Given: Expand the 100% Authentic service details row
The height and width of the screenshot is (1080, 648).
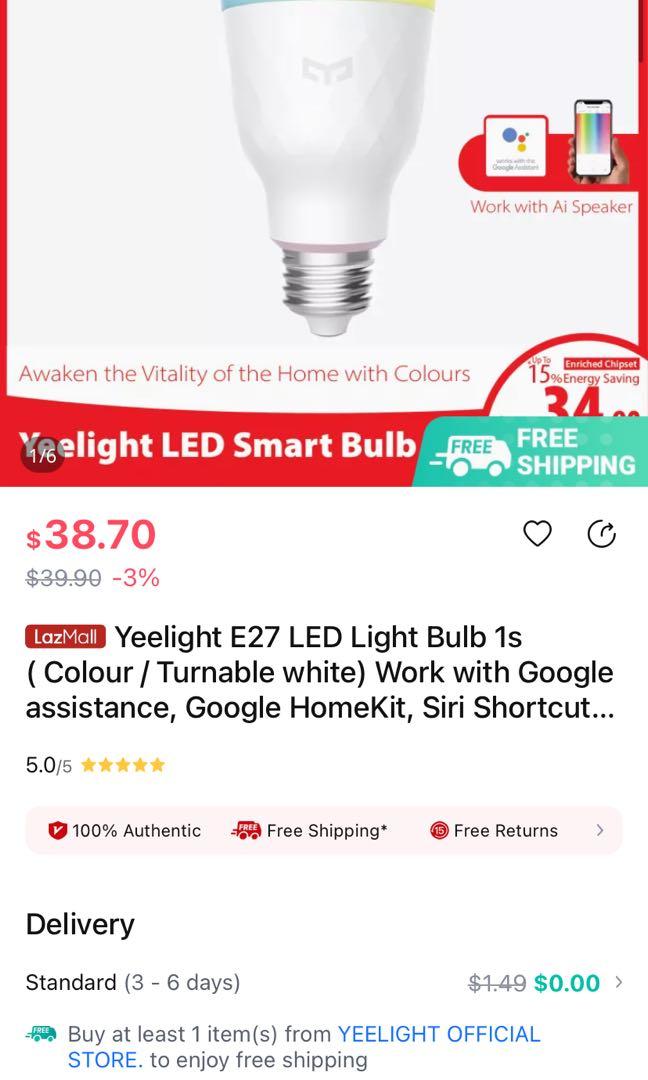Looking at the screenshot, I should [599, 830].
